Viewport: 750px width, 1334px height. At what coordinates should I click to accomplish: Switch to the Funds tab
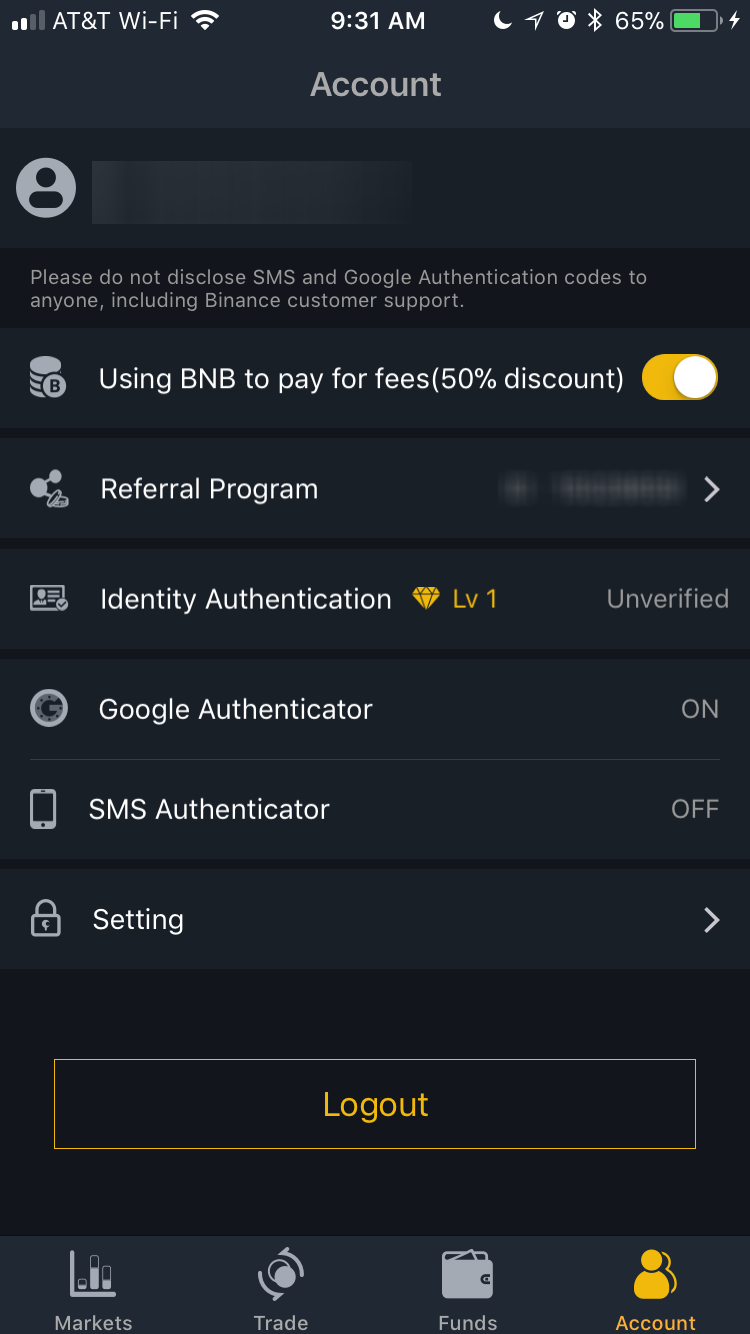[467, 1288]
